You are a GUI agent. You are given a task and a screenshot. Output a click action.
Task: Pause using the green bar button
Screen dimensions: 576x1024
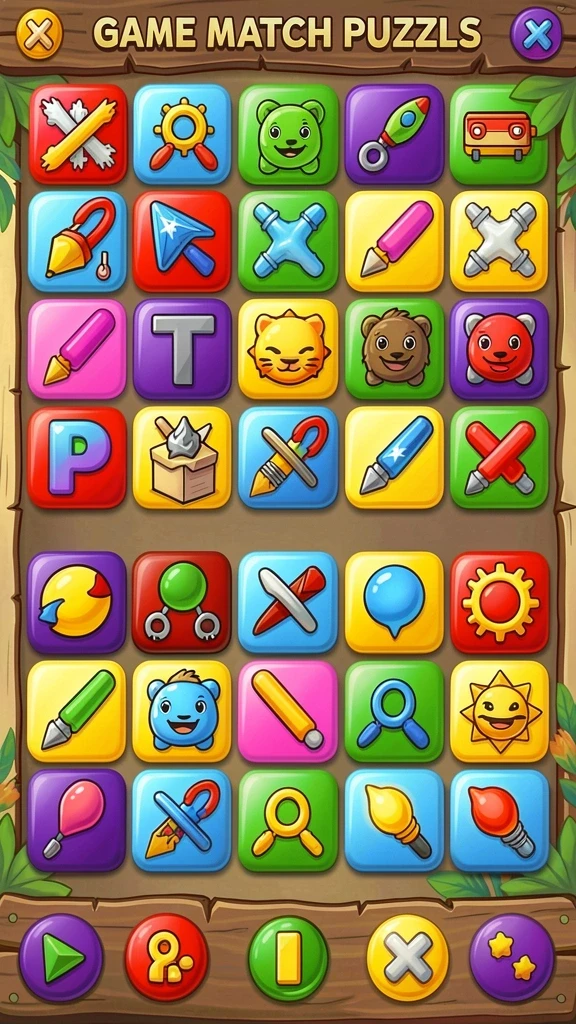click(288, 958)
